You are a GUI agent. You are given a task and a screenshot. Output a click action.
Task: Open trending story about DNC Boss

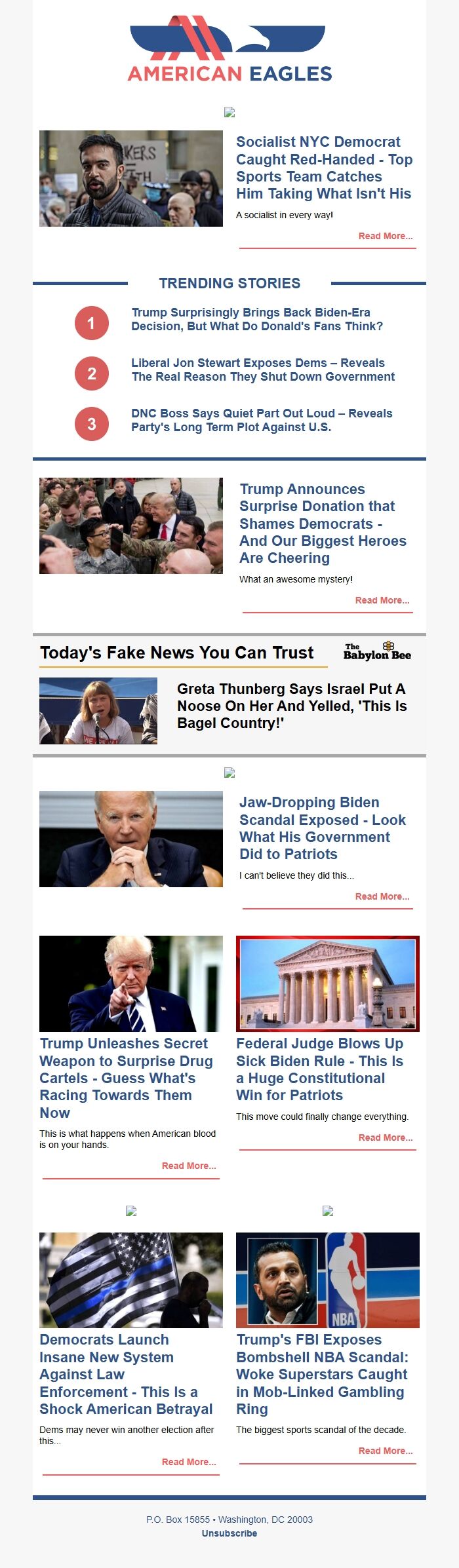[261, 420]
